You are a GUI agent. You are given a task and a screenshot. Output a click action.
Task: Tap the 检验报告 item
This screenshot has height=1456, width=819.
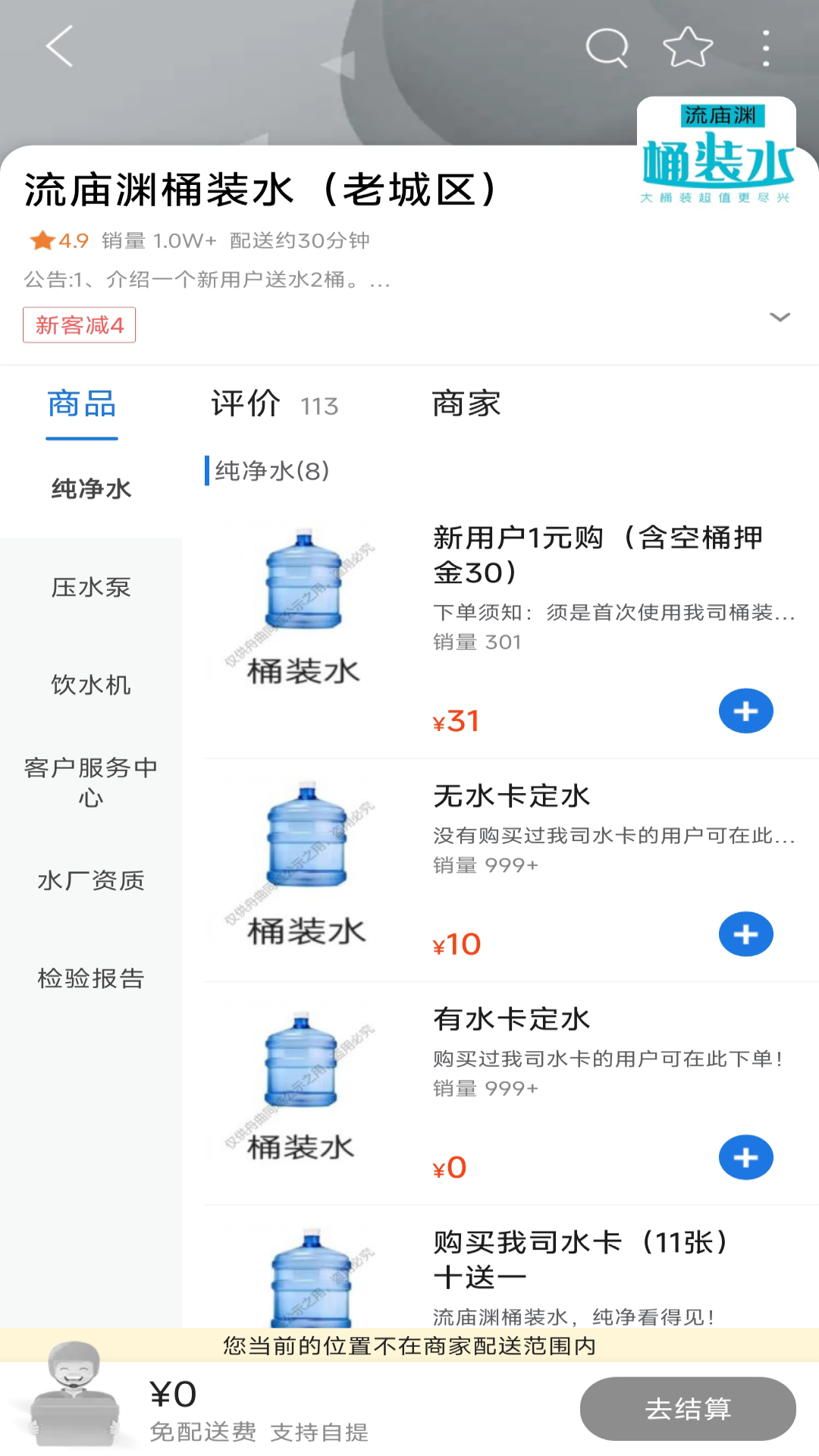[x=90, y=979]
